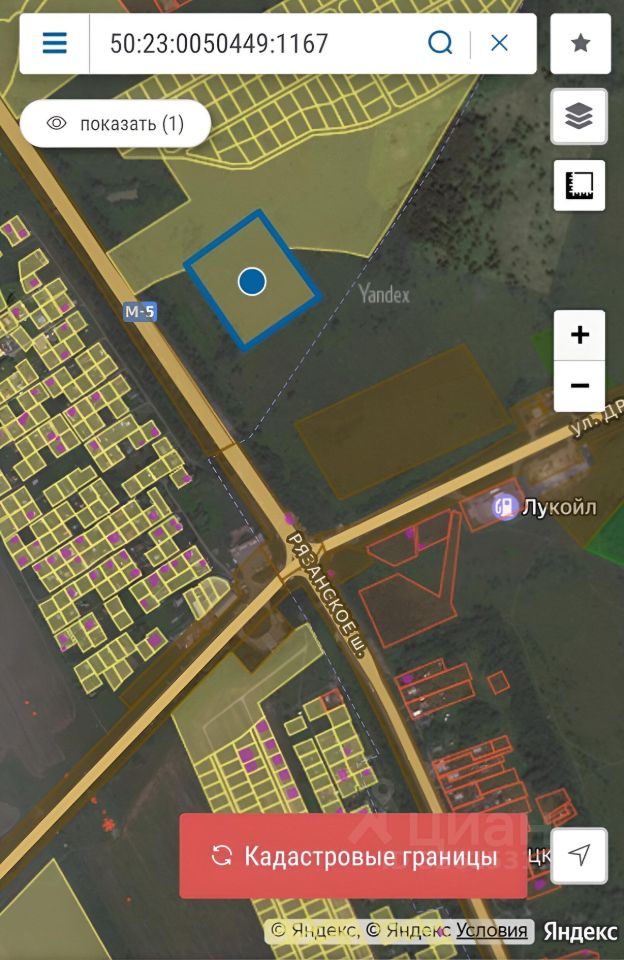Zoom in on the map
The width and height of the screenshot is (624, 960).
[x=579, y=335]
